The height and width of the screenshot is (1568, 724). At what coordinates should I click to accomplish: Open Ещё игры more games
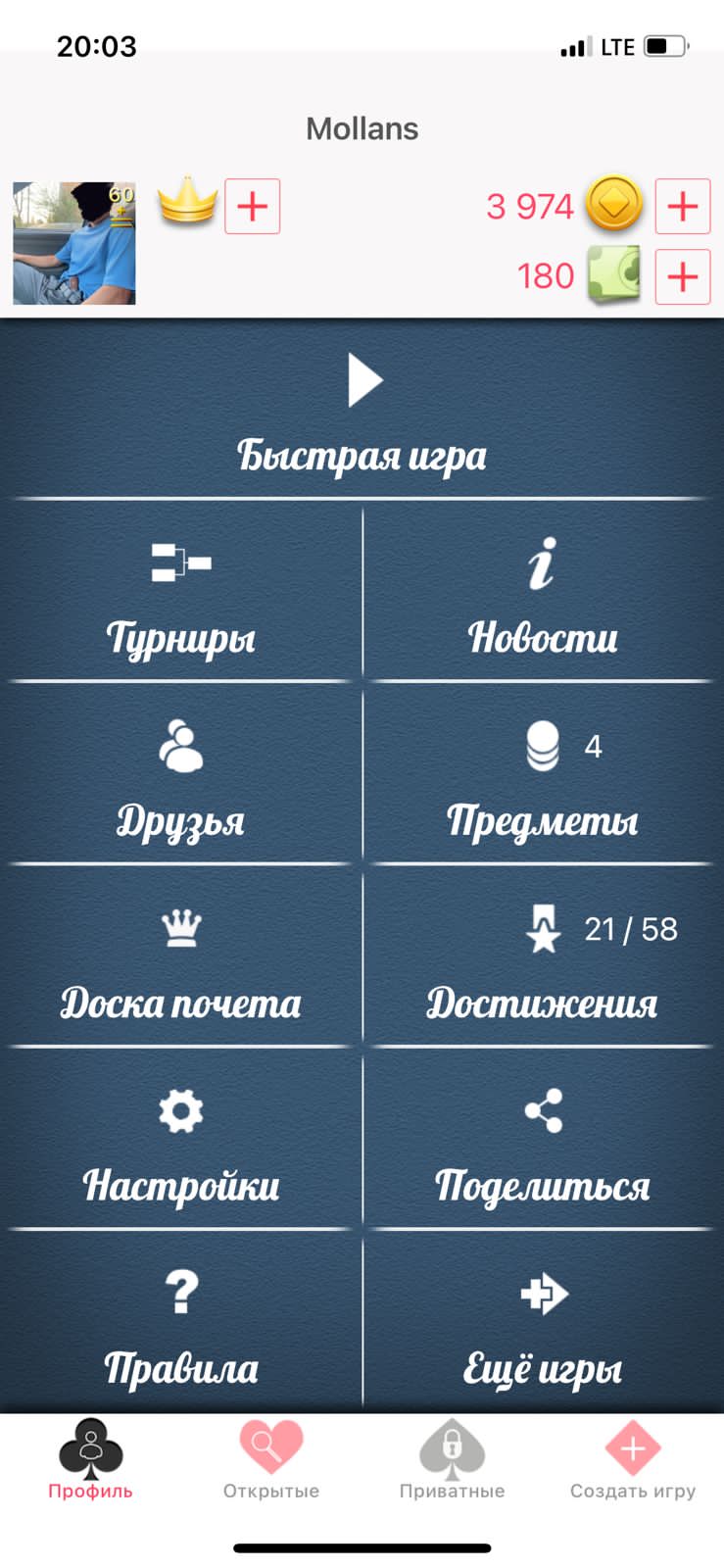pyautogui.click(x=542, y=1323)
